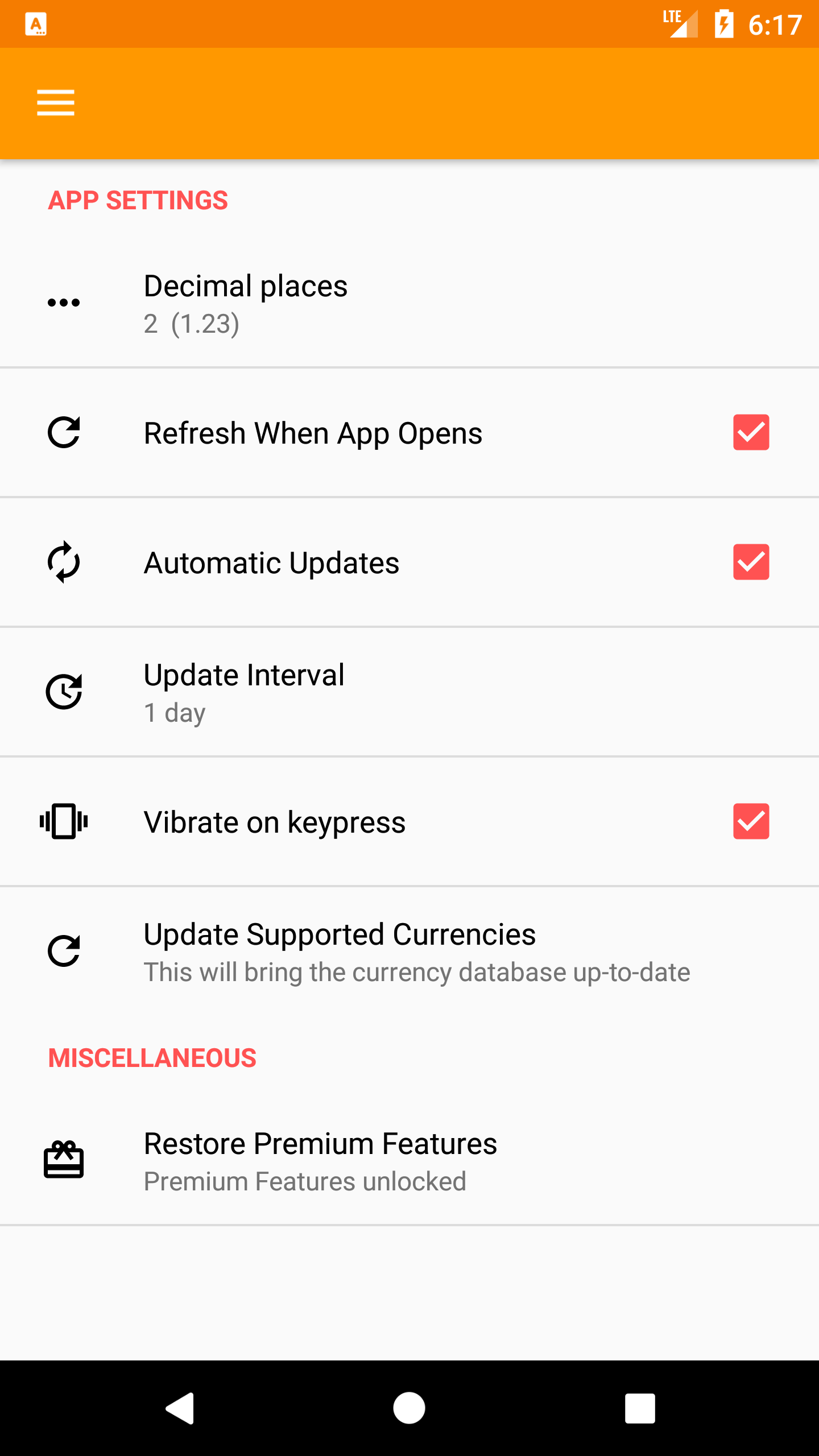Select Update Supported Currencies
This screenshot has width=819, height=1456.
point(409,951)
